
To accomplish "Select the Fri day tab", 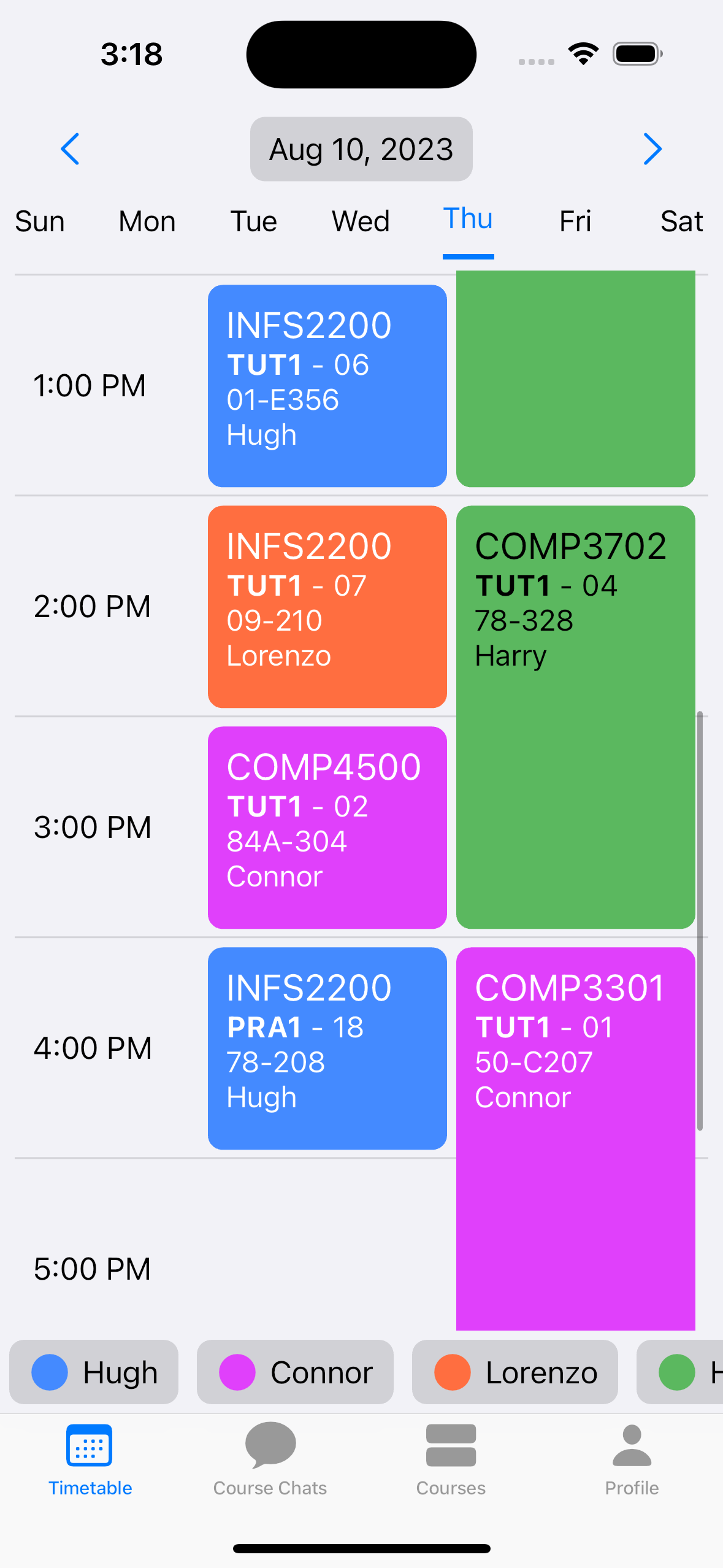I will click(x=575, y=221).
